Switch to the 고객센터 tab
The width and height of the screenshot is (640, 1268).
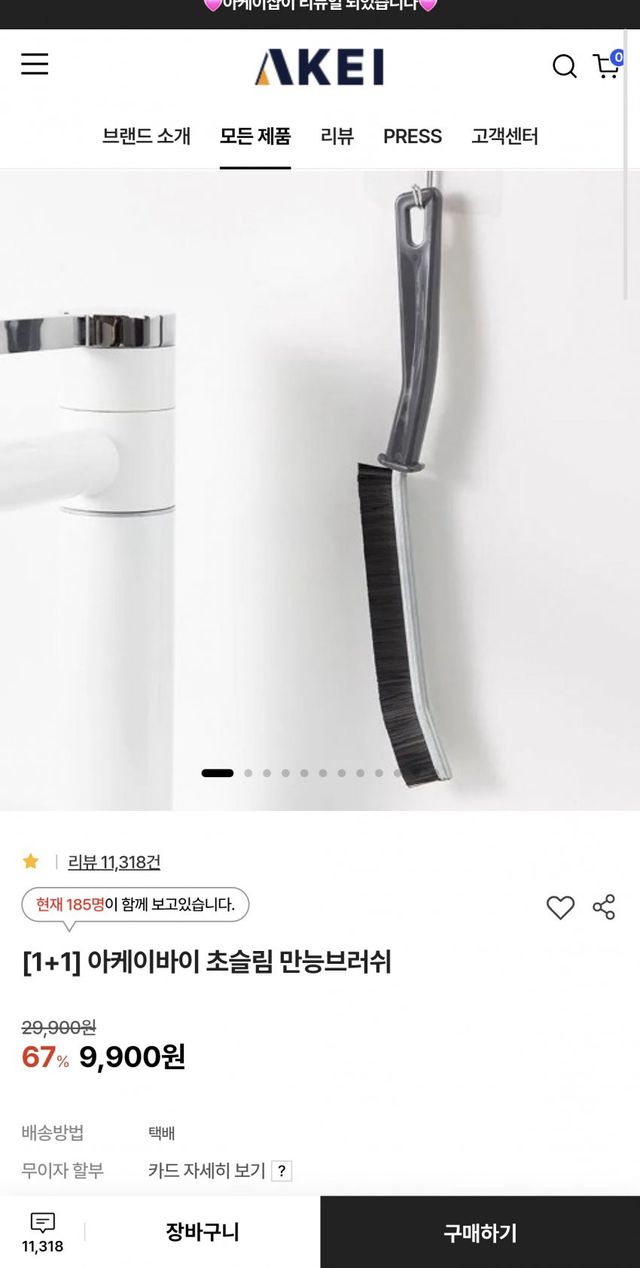pyautogui.click(x=505, y=137)
